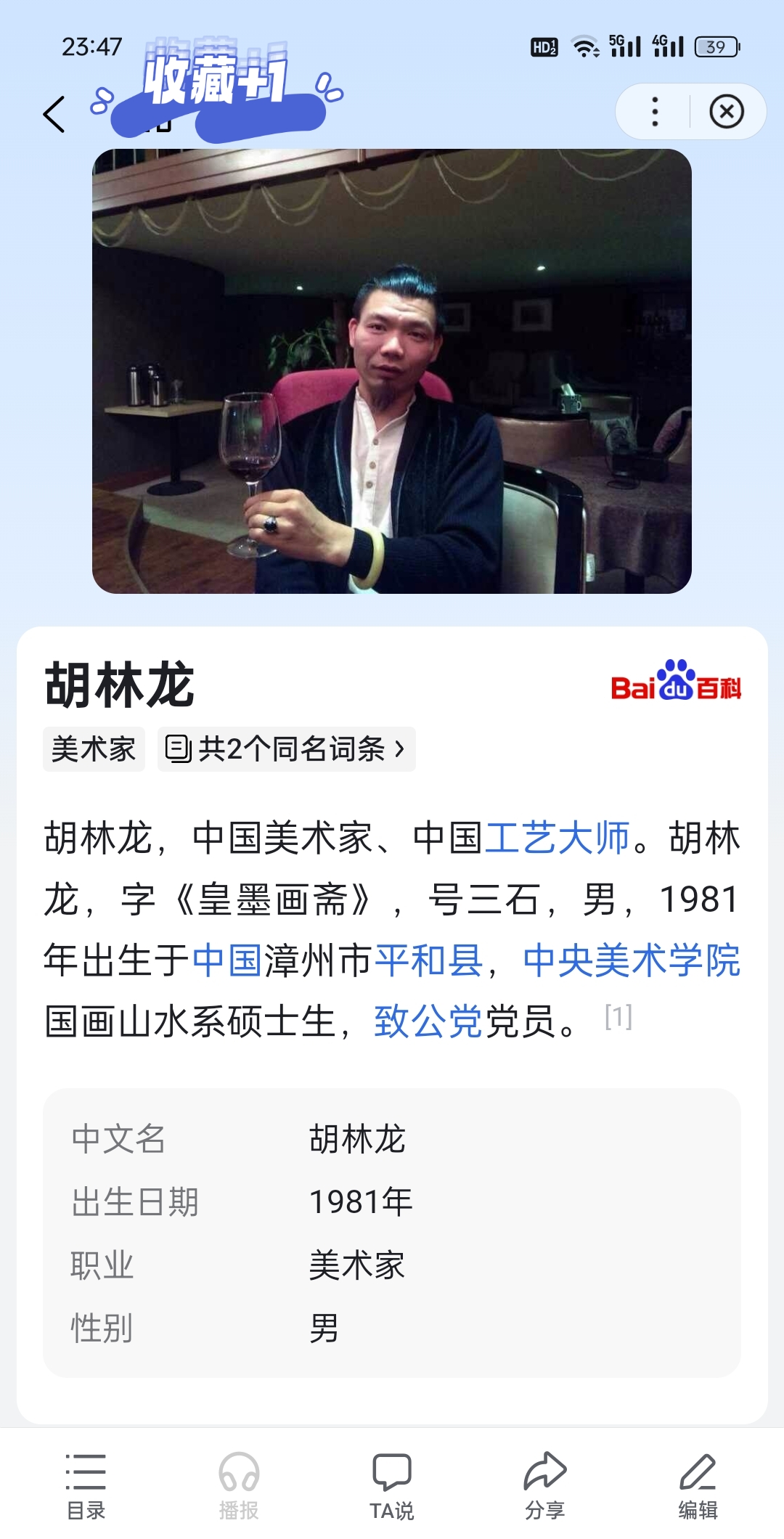Open the TA说 comments section
Viewport: 784px width, 1539px height.
pos(392,1487)
